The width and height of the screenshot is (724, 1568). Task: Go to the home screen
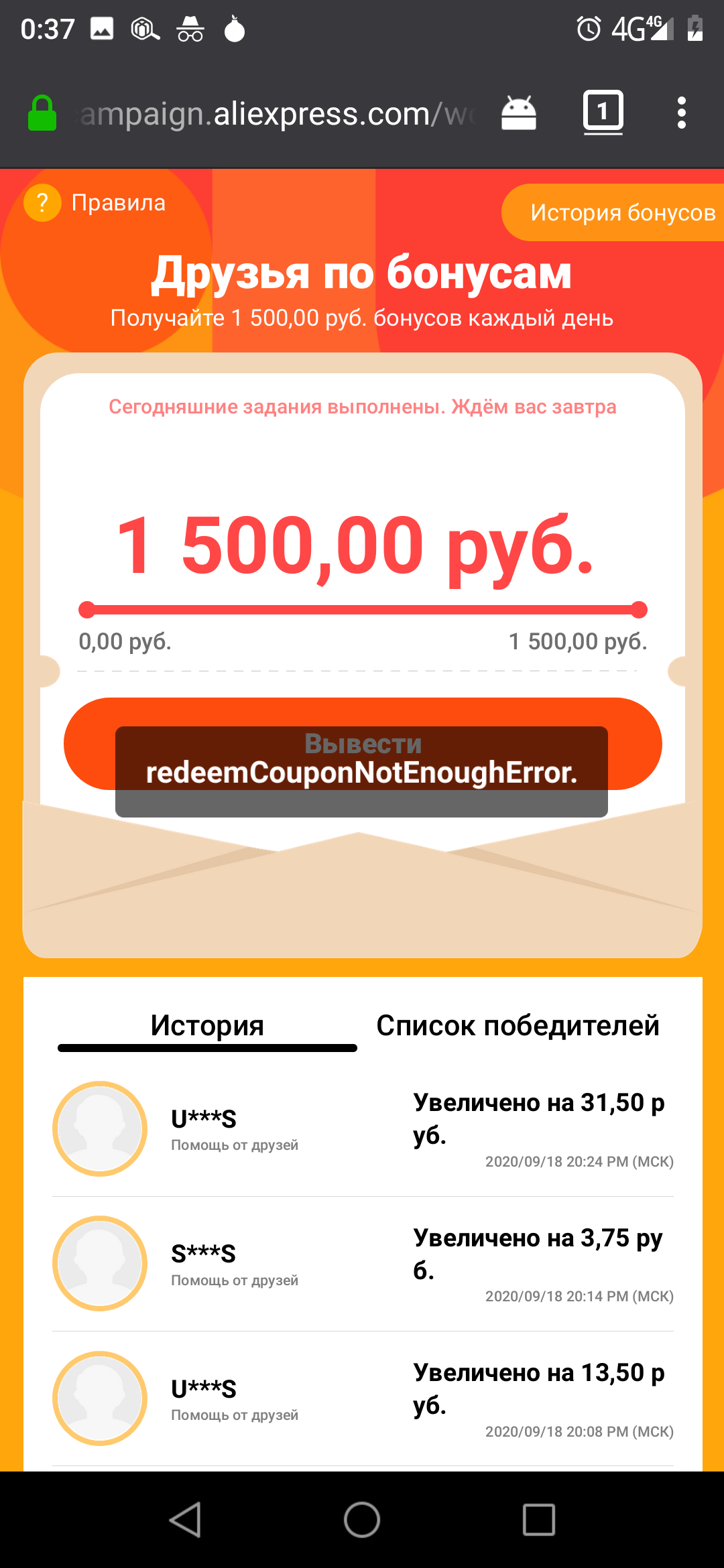coord(362,1519)
